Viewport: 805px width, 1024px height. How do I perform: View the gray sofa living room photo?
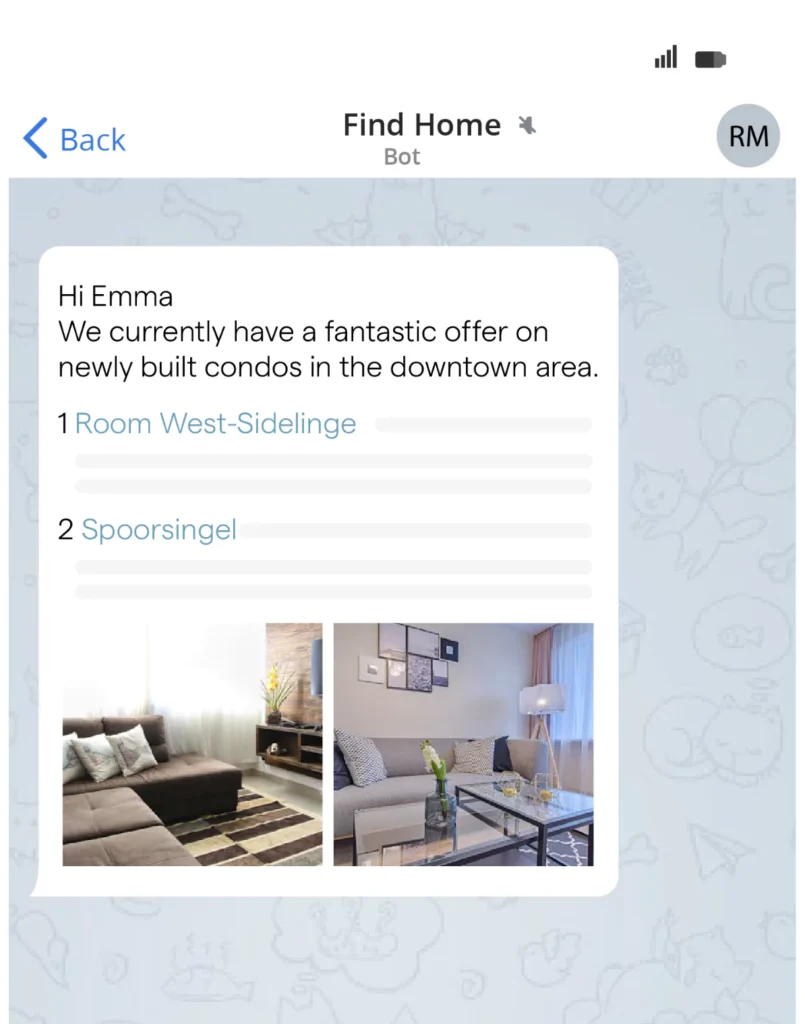(x=463, y=744)
